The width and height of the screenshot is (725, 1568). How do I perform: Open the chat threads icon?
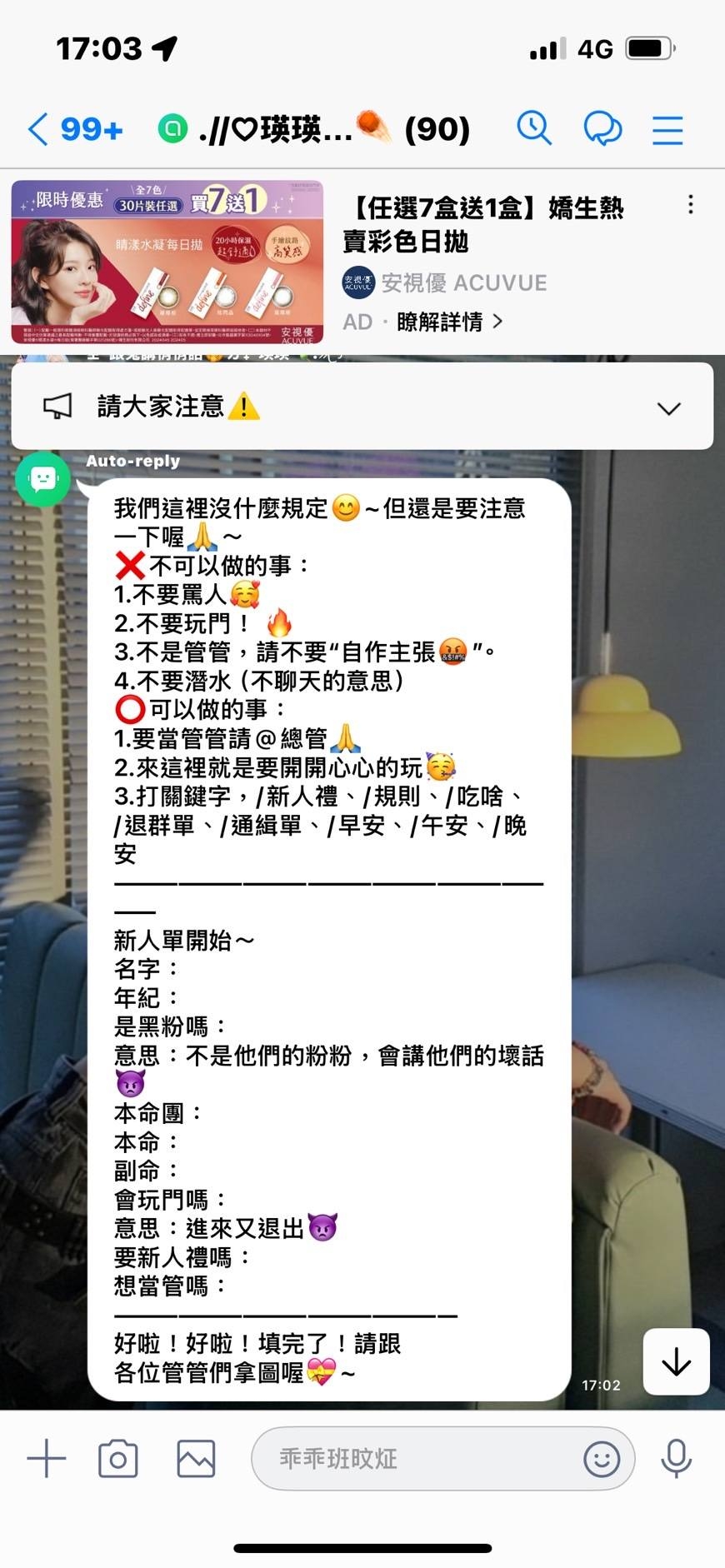(x=602, y=129)
